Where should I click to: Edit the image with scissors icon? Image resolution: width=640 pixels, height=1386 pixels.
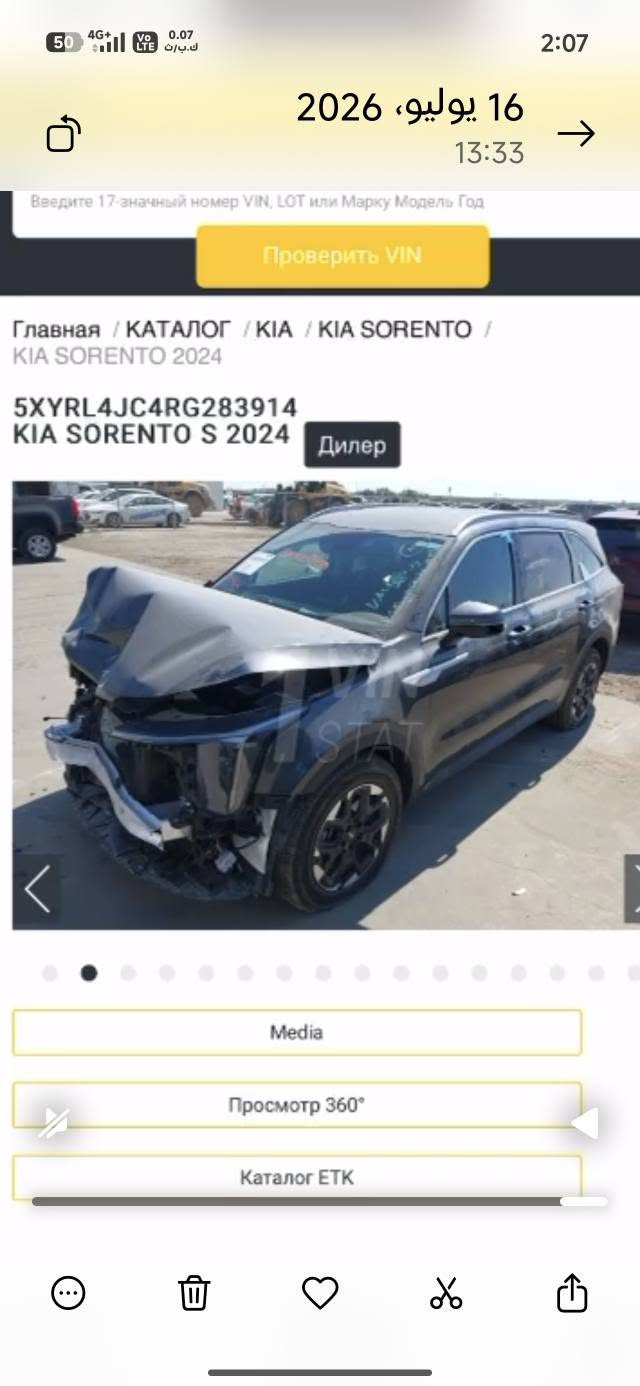tap(446, 1293)
